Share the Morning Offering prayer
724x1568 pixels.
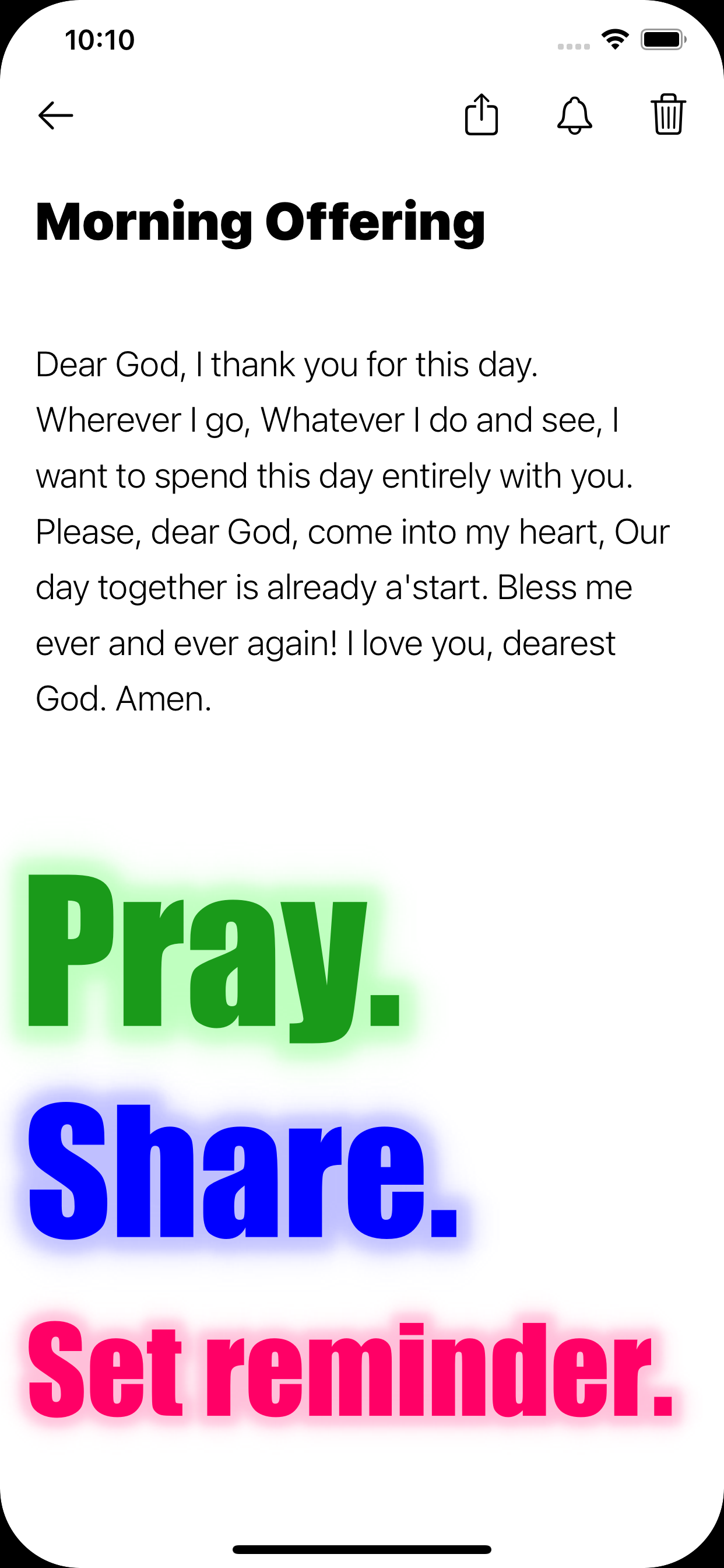click(x=482, y=114)
